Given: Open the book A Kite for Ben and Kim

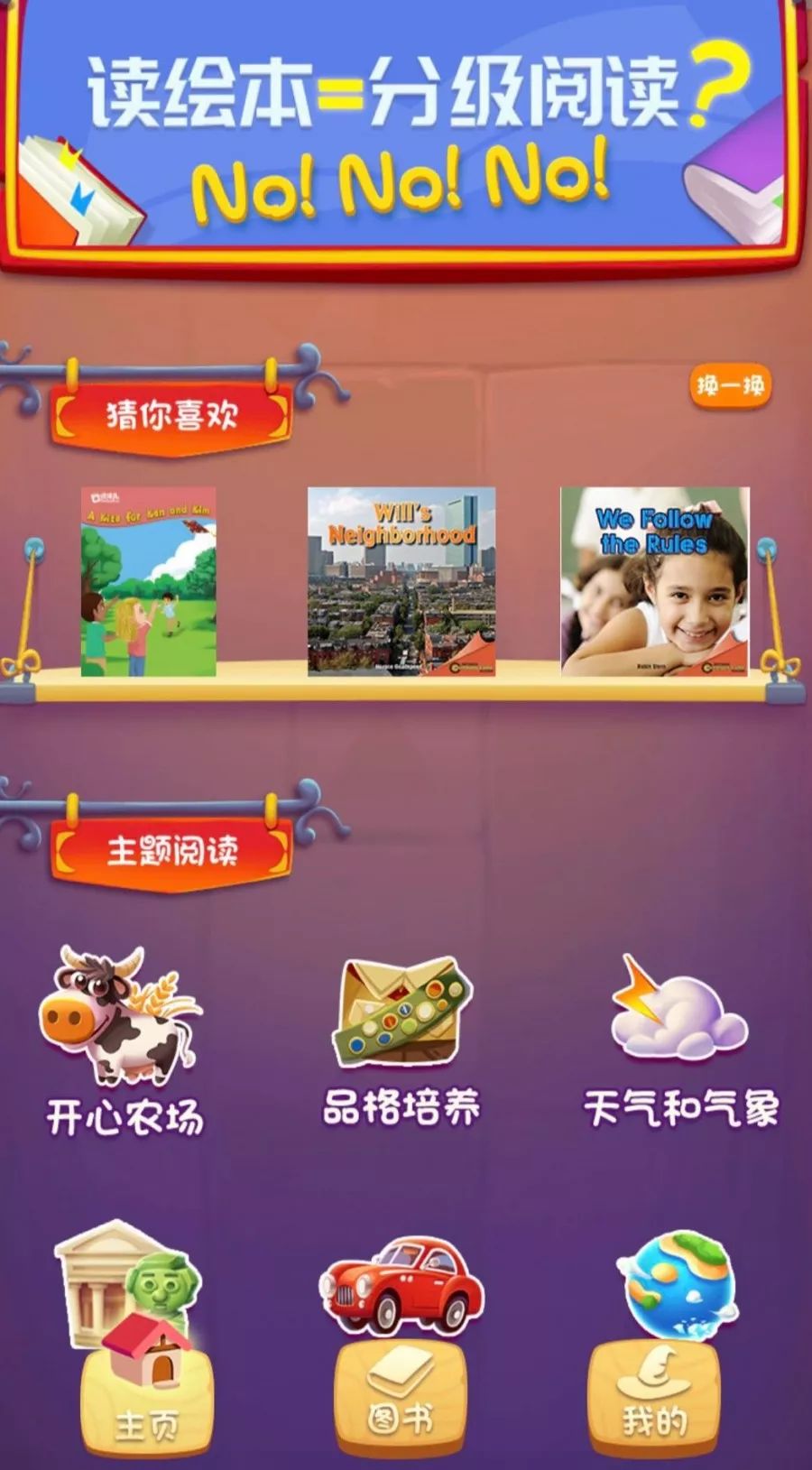Looking at the screenshot, I should [x=149, y=582].
